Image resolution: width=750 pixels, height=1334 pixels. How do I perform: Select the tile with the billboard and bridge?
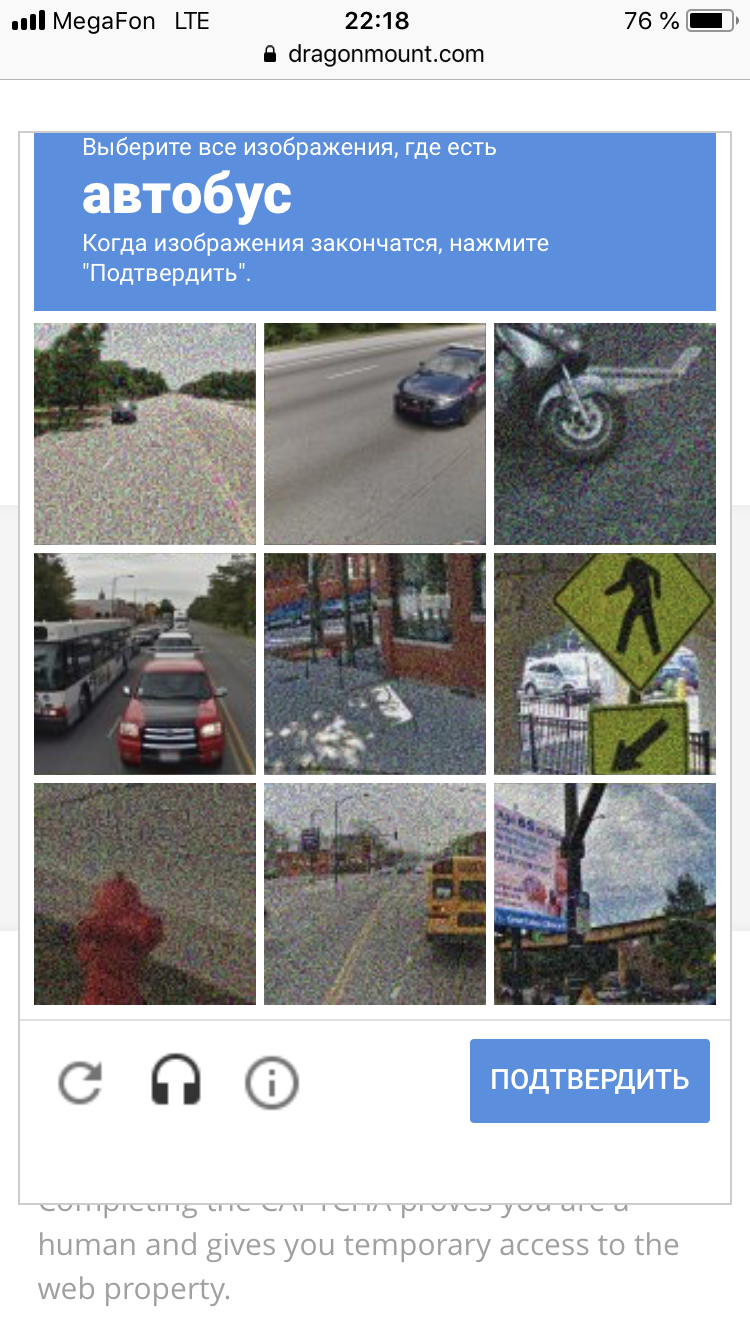click(x=605, y=894)
